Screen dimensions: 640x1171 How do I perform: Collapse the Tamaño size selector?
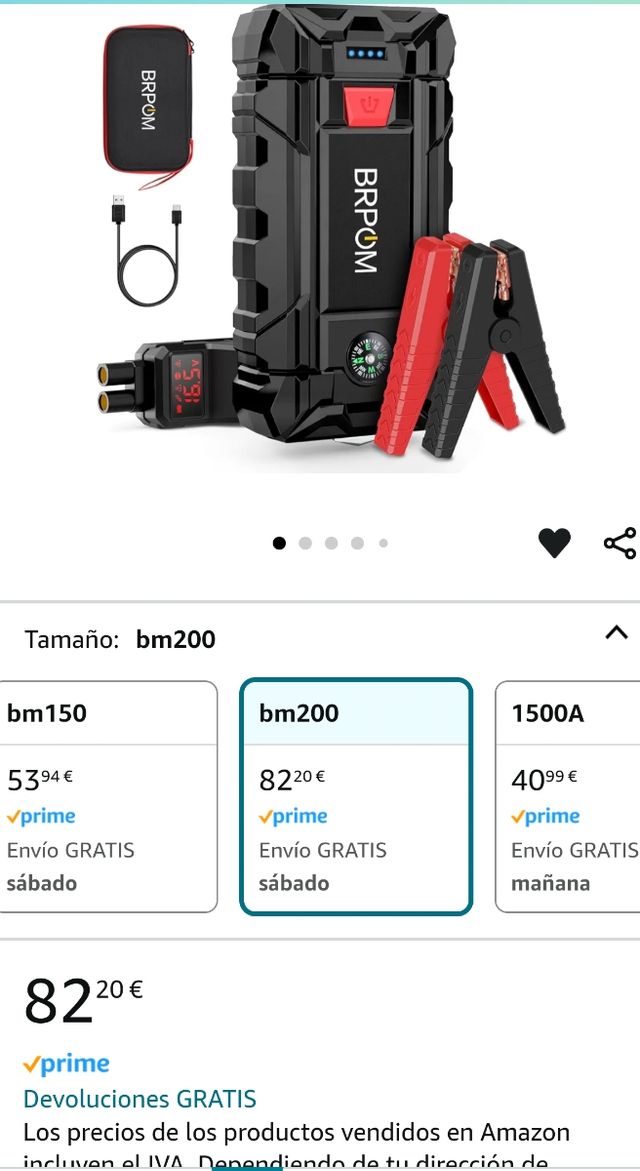pos(616,633)
